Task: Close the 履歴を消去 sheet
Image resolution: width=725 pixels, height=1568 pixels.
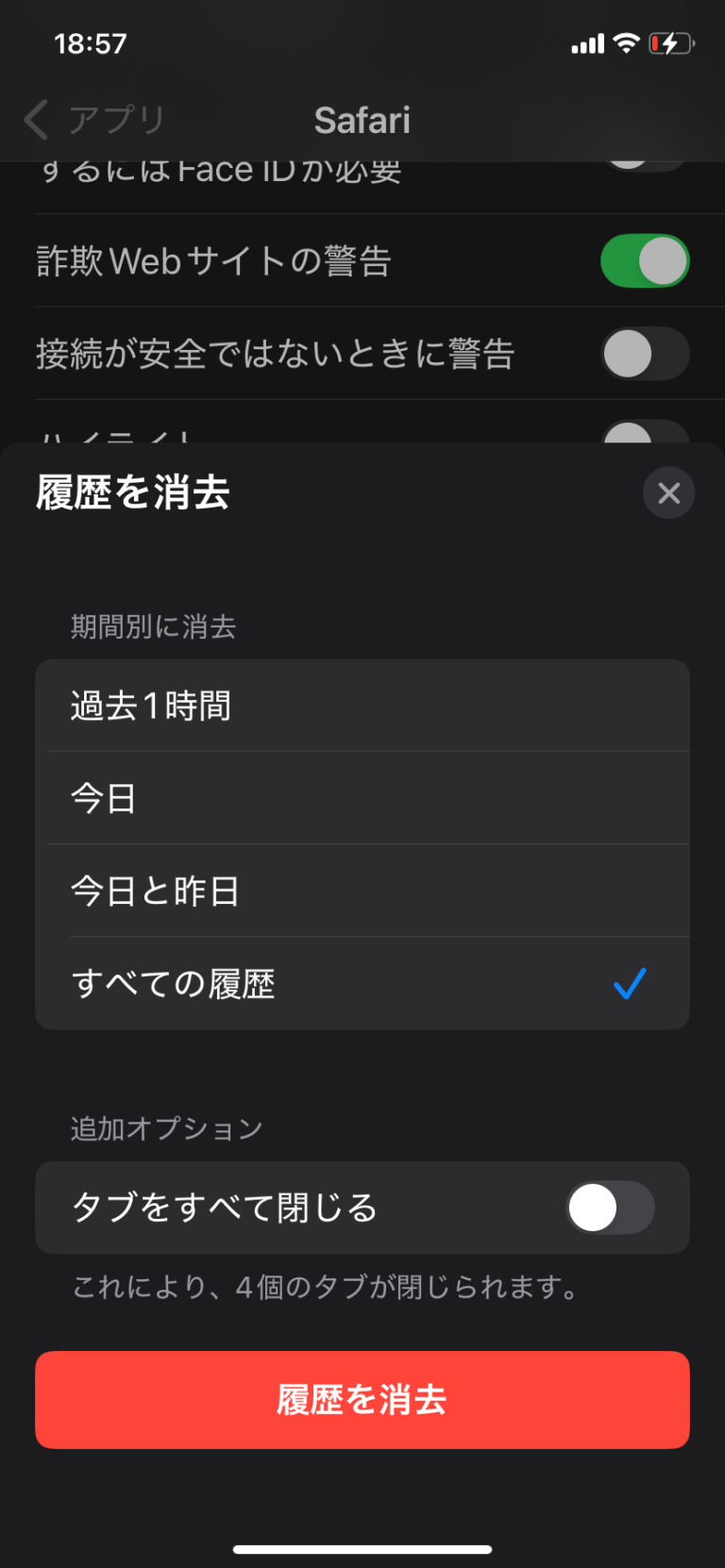Action: pos(668,492)
